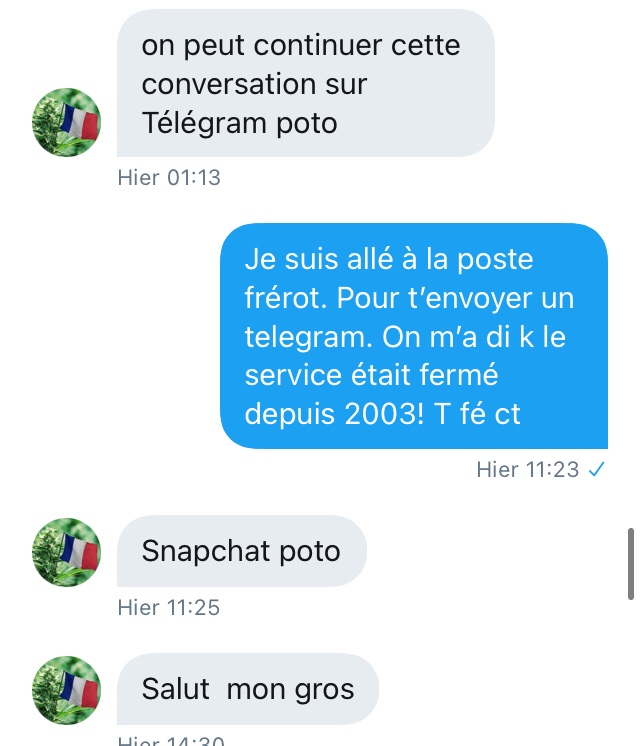Open sender's avatar beside Salut mon gros
This screenshot has width=640, height=746.
[67, 689]
